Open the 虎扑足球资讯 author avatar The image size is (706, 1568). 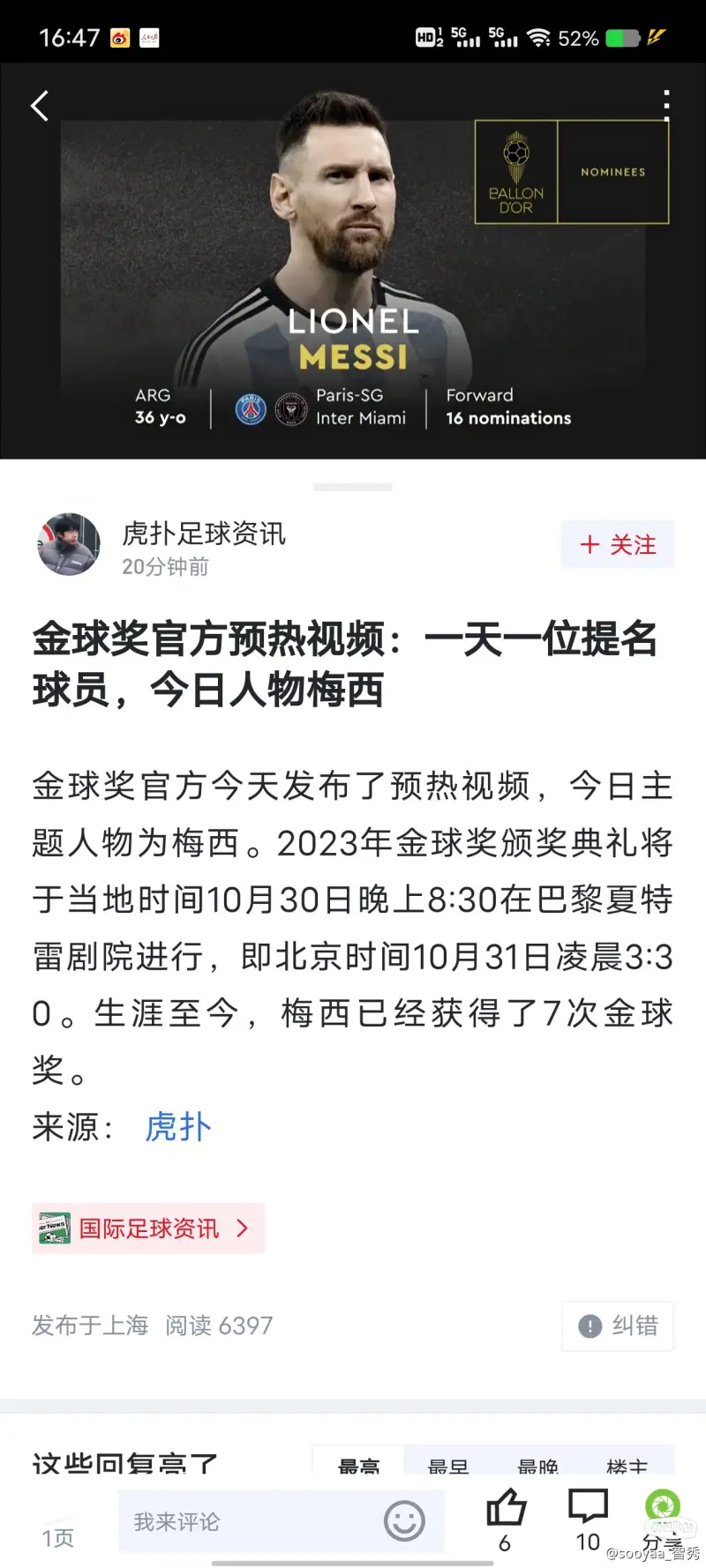pos(69,545)
